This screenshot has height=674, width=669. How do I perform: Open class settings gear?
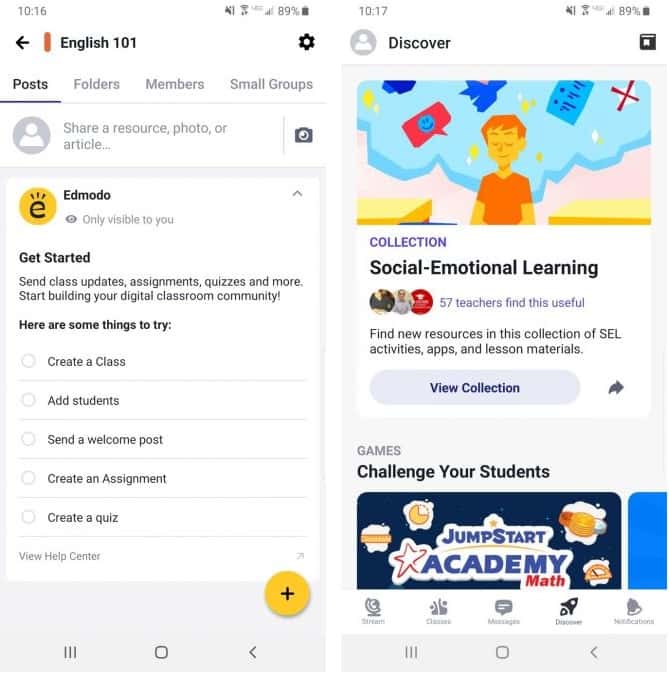pos(306,42)
